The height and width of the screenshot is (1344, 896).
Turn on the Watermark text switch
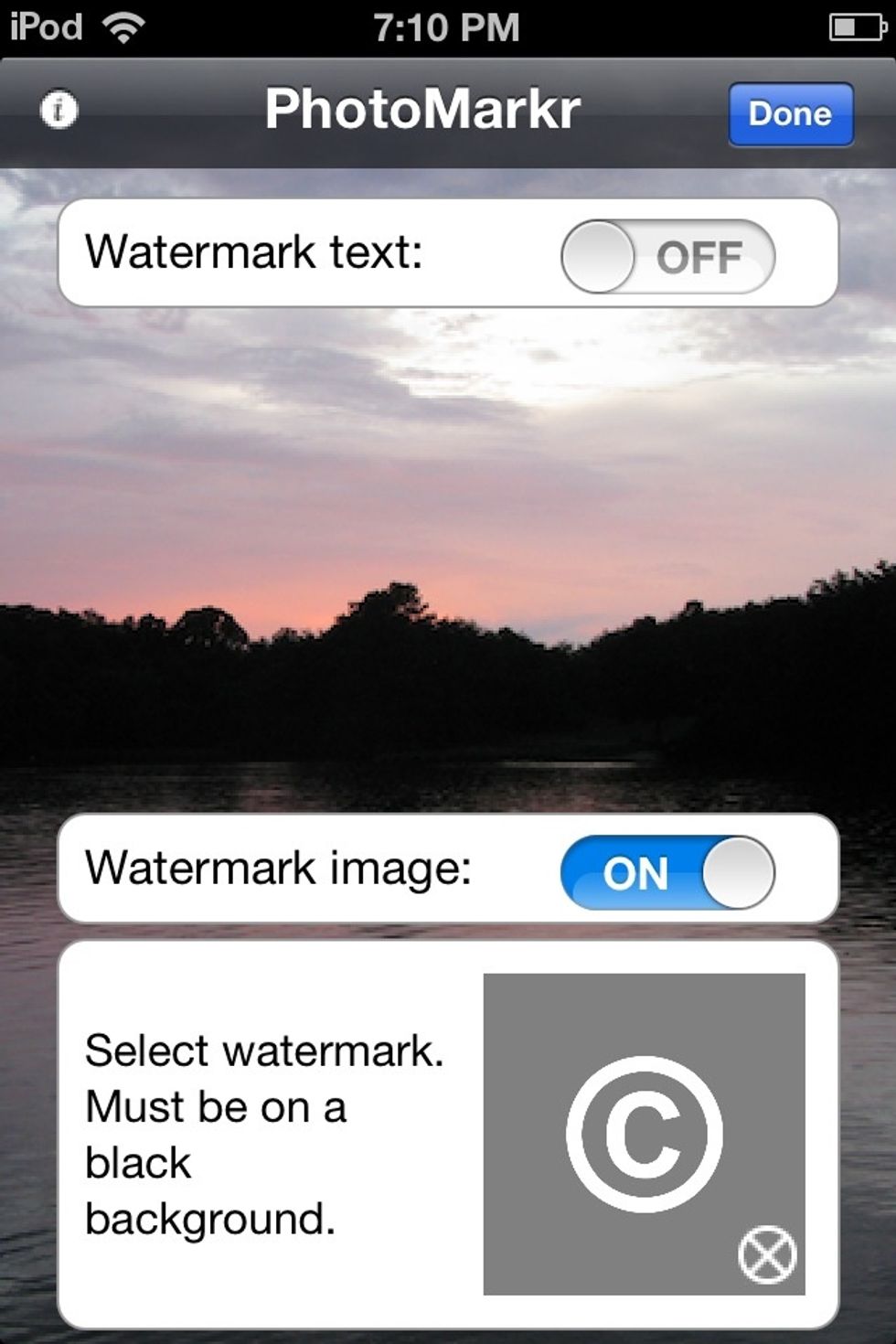click(x=667, y=257)
